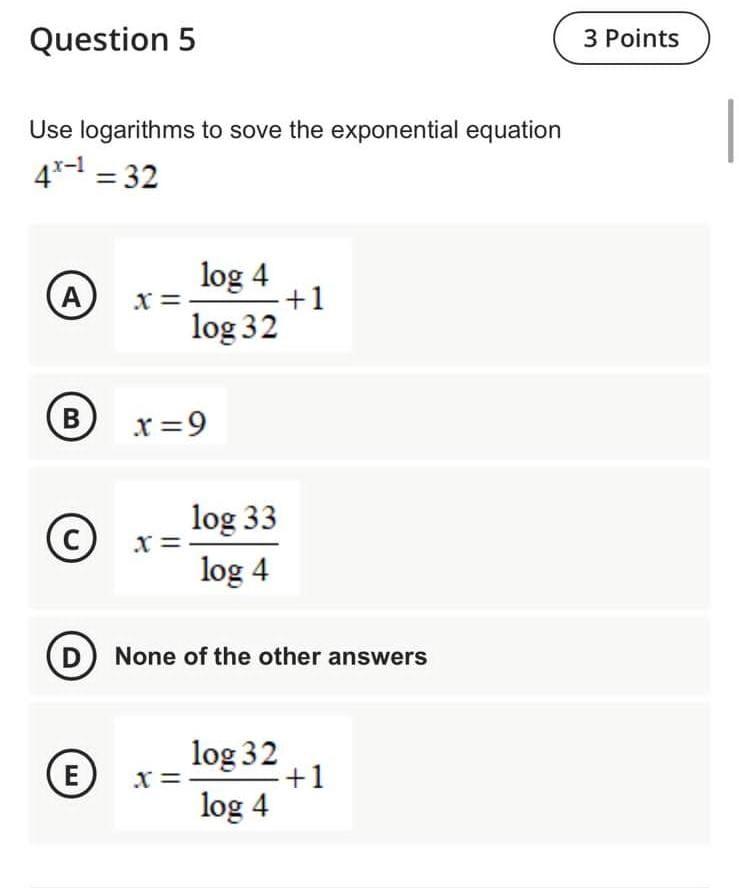Image resolution: width=739 pixels, height=888 pixels.
Task: Select the log 4 over log 32 formula
Action: click(230, 296)
